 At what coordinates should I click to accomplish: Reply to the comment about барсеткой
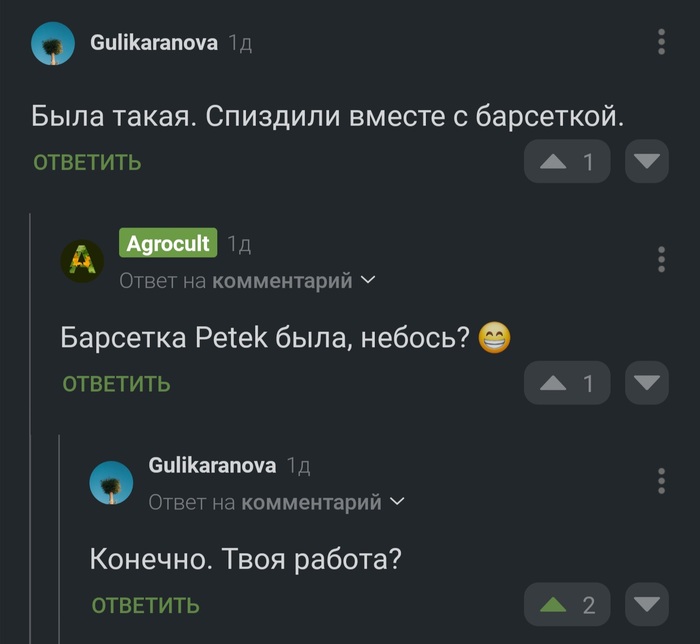click(x=87, y=162)
